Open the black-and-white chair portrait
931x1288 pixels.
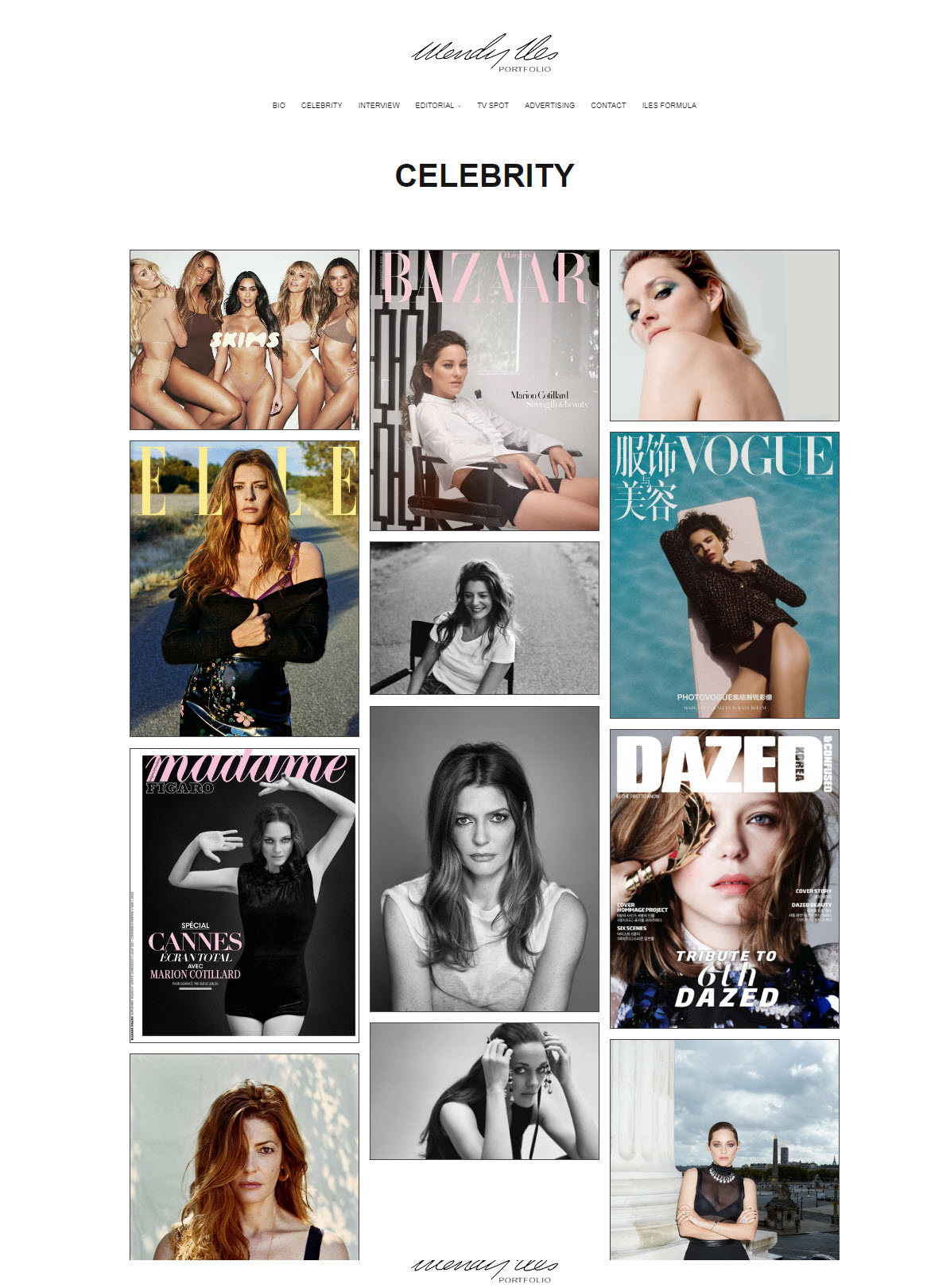(484, 618)
